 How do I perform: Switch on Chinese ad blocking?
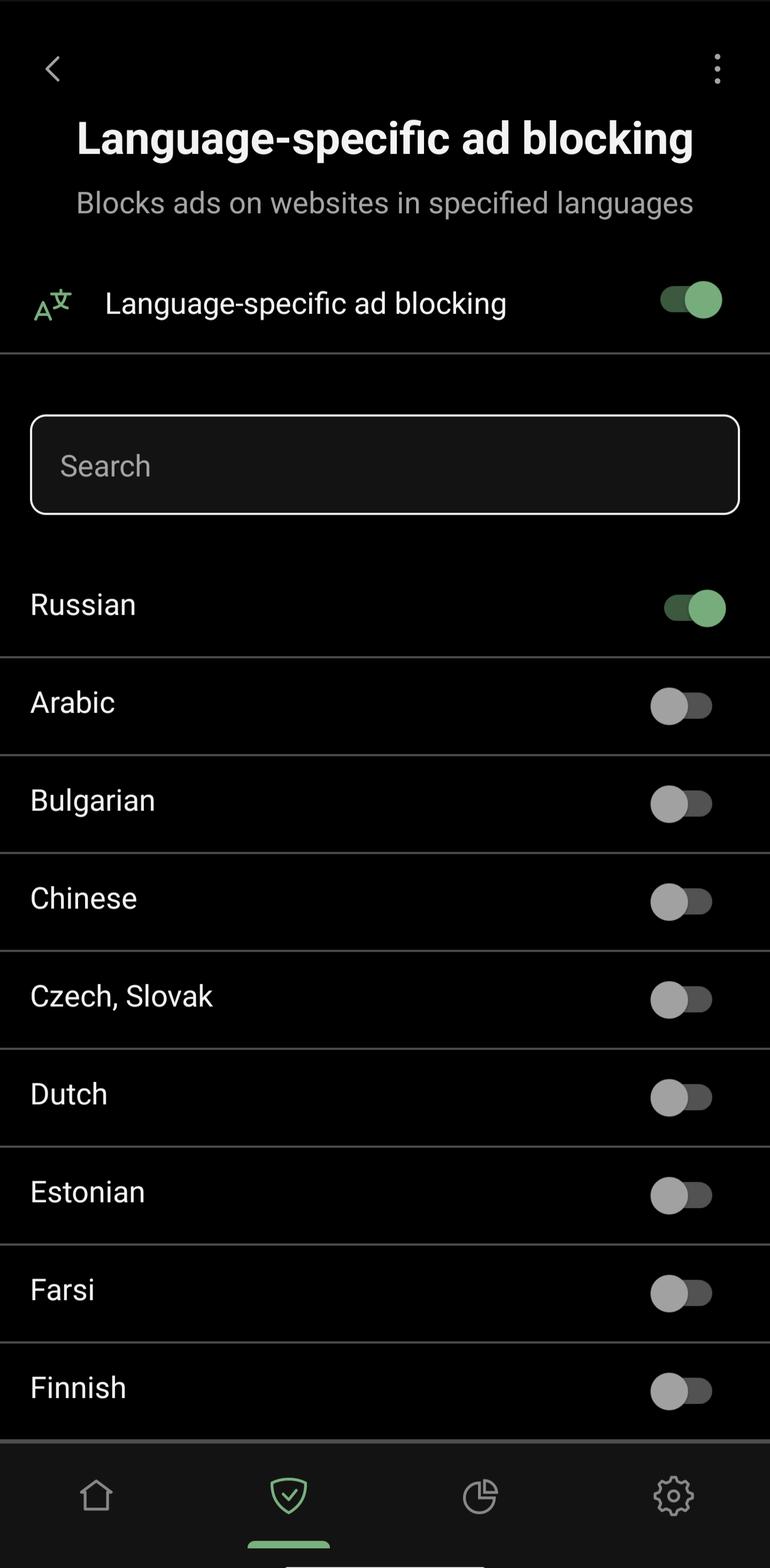coord(681,901)
